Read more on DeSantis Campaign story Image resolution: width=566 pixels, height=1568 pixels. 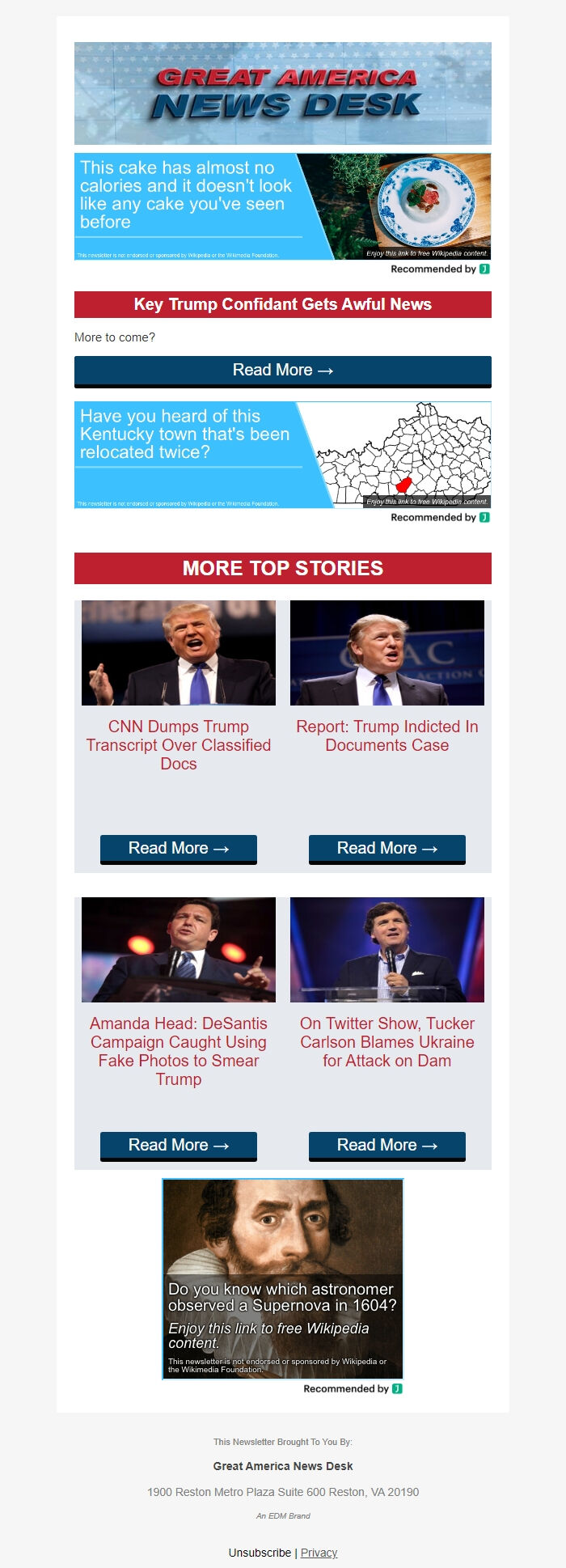point(179,1146)
